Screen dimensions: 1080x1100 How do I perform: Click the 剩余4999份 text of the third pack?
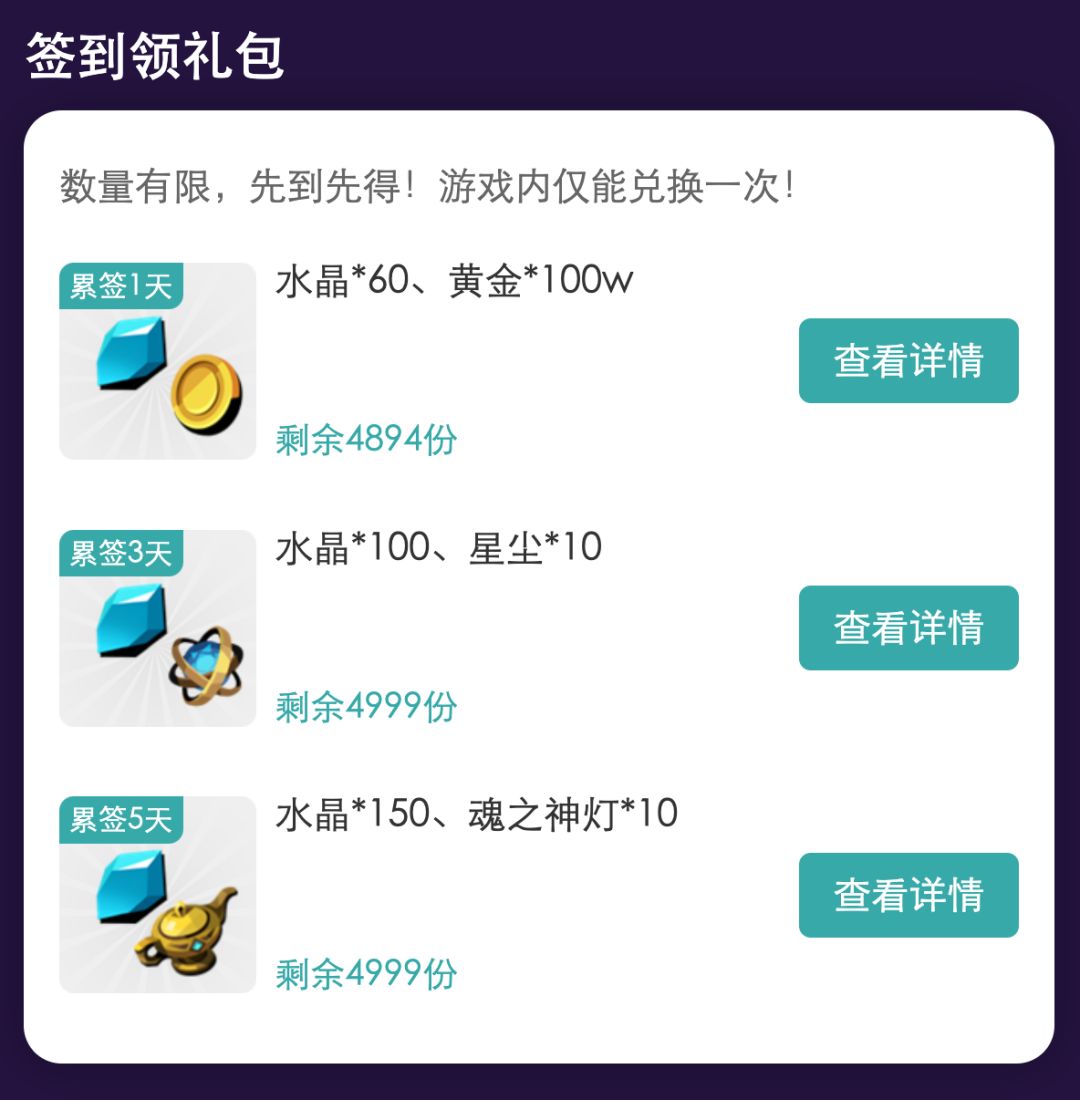pyautogui.click(x=366, y=970)
